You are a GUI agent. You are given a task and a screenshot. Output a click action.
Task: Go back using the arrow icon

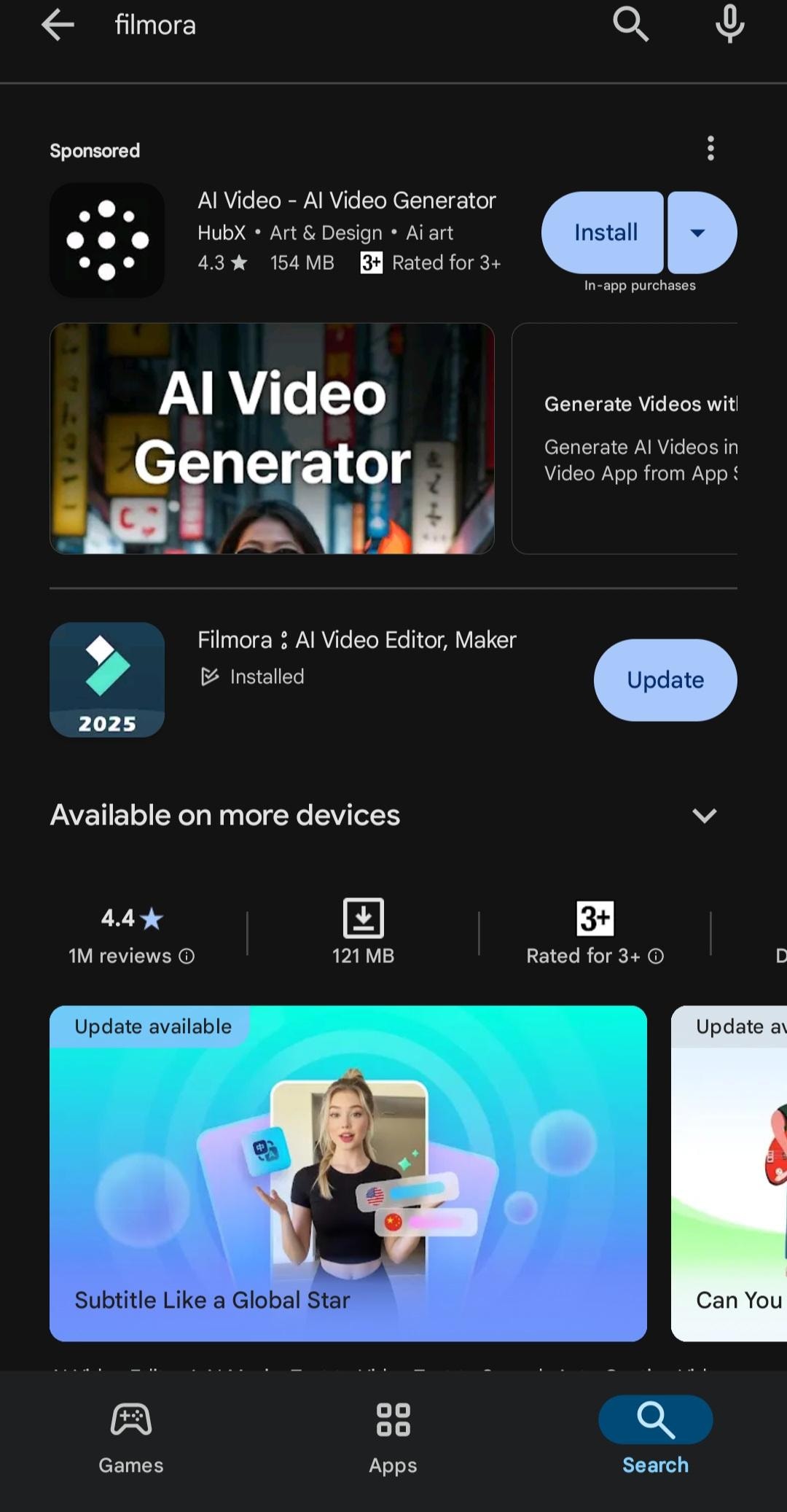click(x=58, y=26)
